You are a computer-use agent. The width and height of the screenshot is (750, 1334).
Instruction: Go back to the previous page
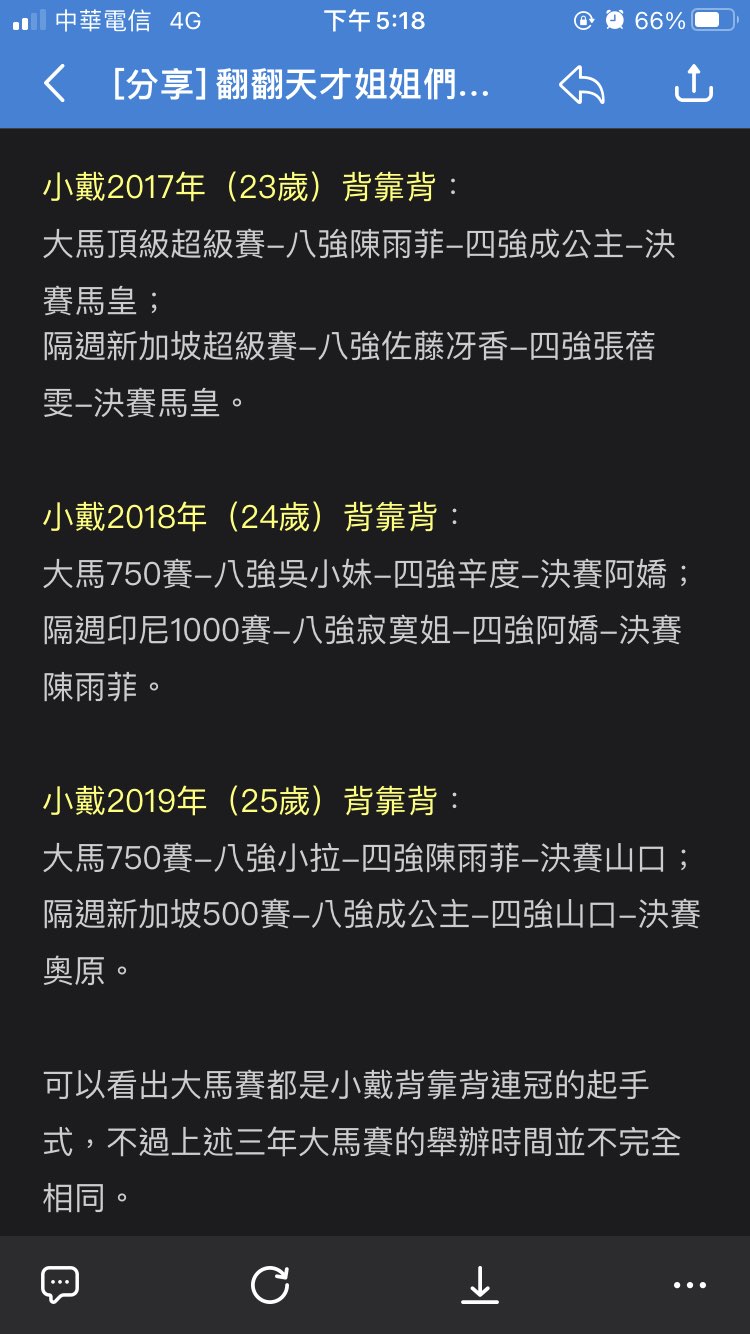coord(55,84)
